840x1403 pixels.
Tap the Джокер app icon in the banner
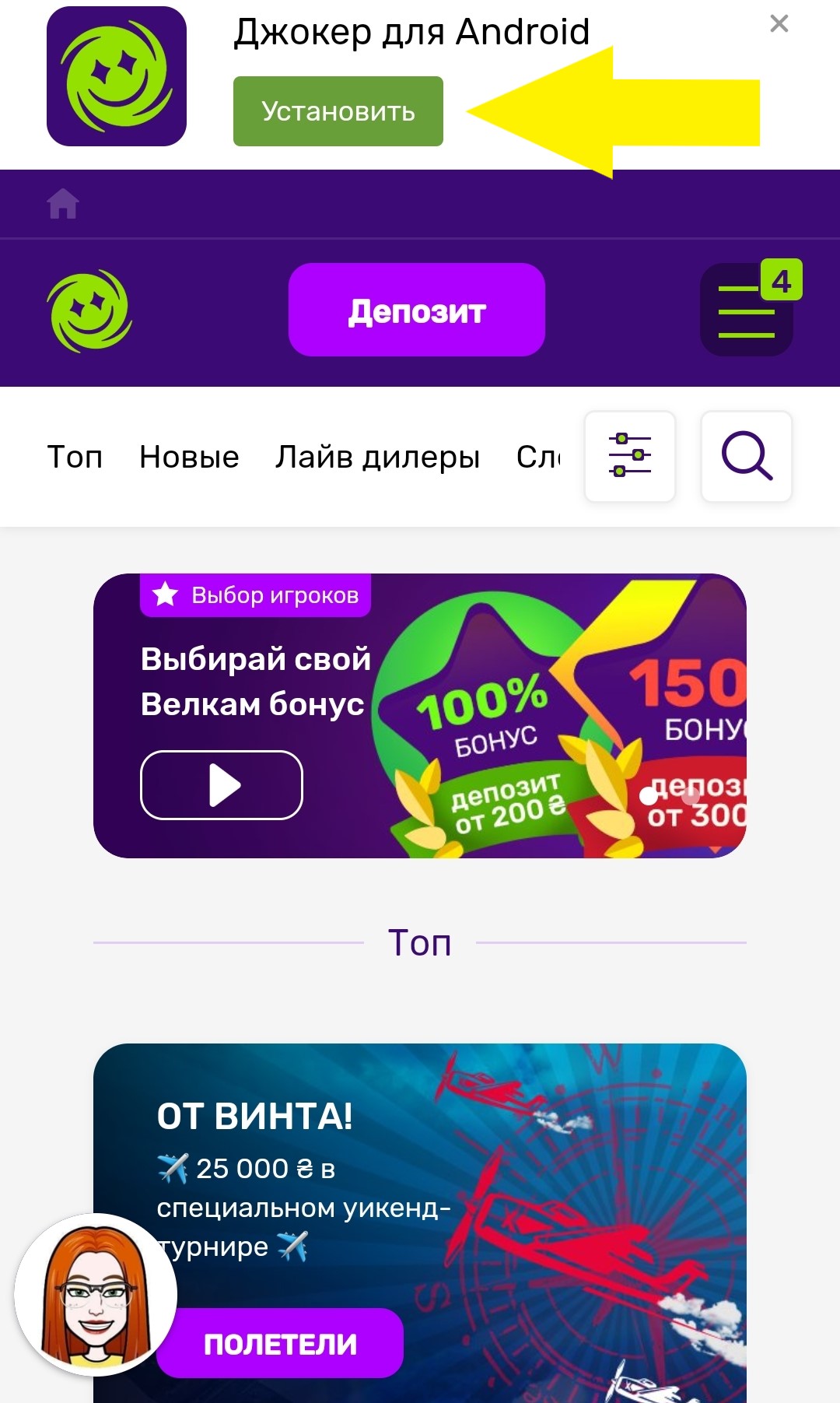point(117,76)
